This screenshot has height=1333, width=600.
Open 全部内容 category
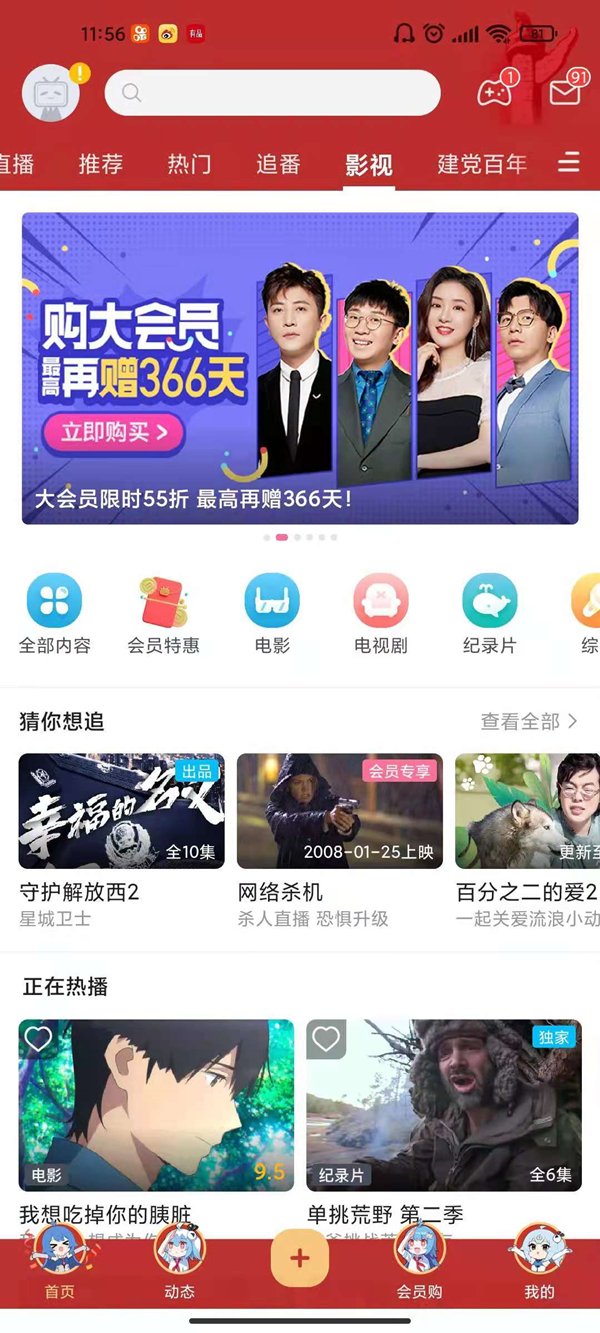tap(54, 613)
